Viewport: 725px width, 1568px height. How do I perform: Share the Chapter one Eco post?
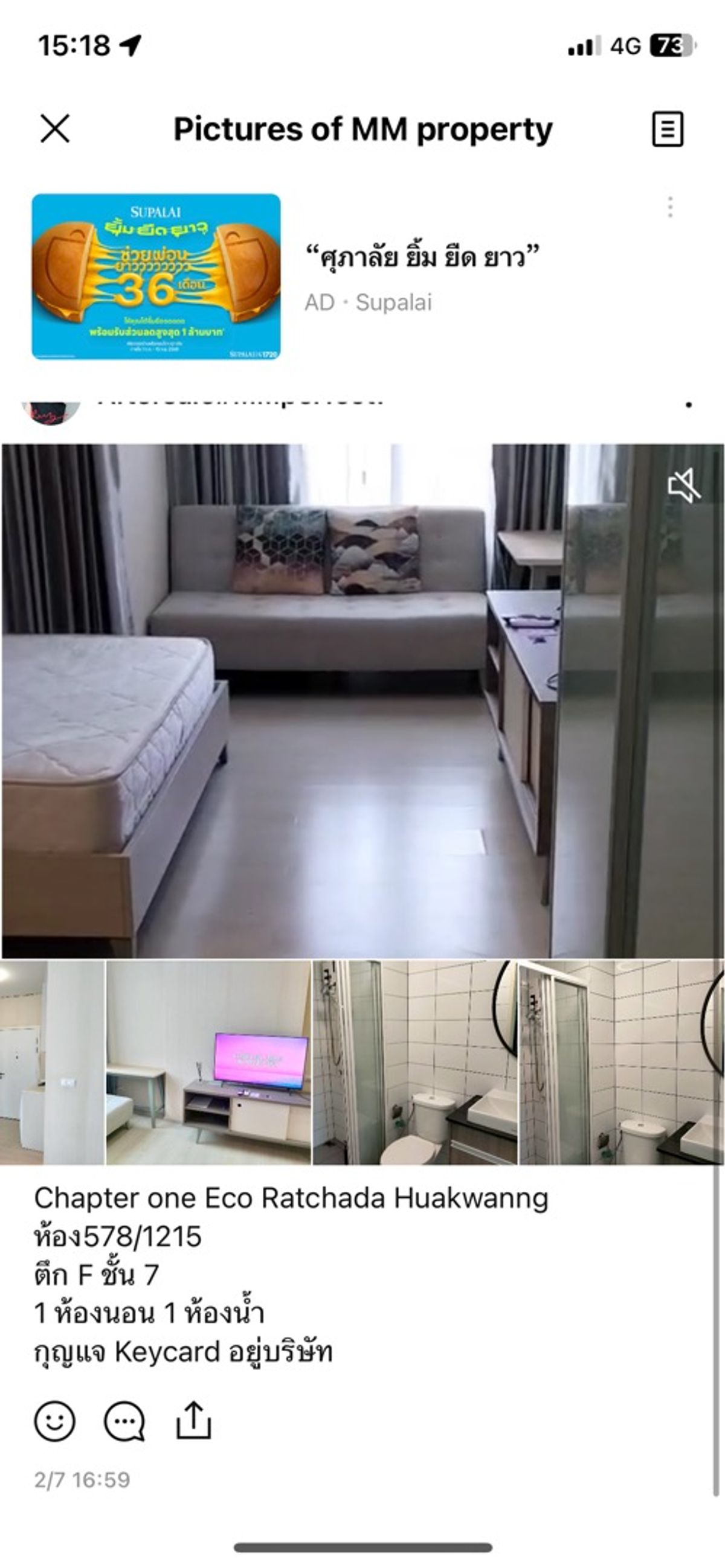coord(193,1420)
